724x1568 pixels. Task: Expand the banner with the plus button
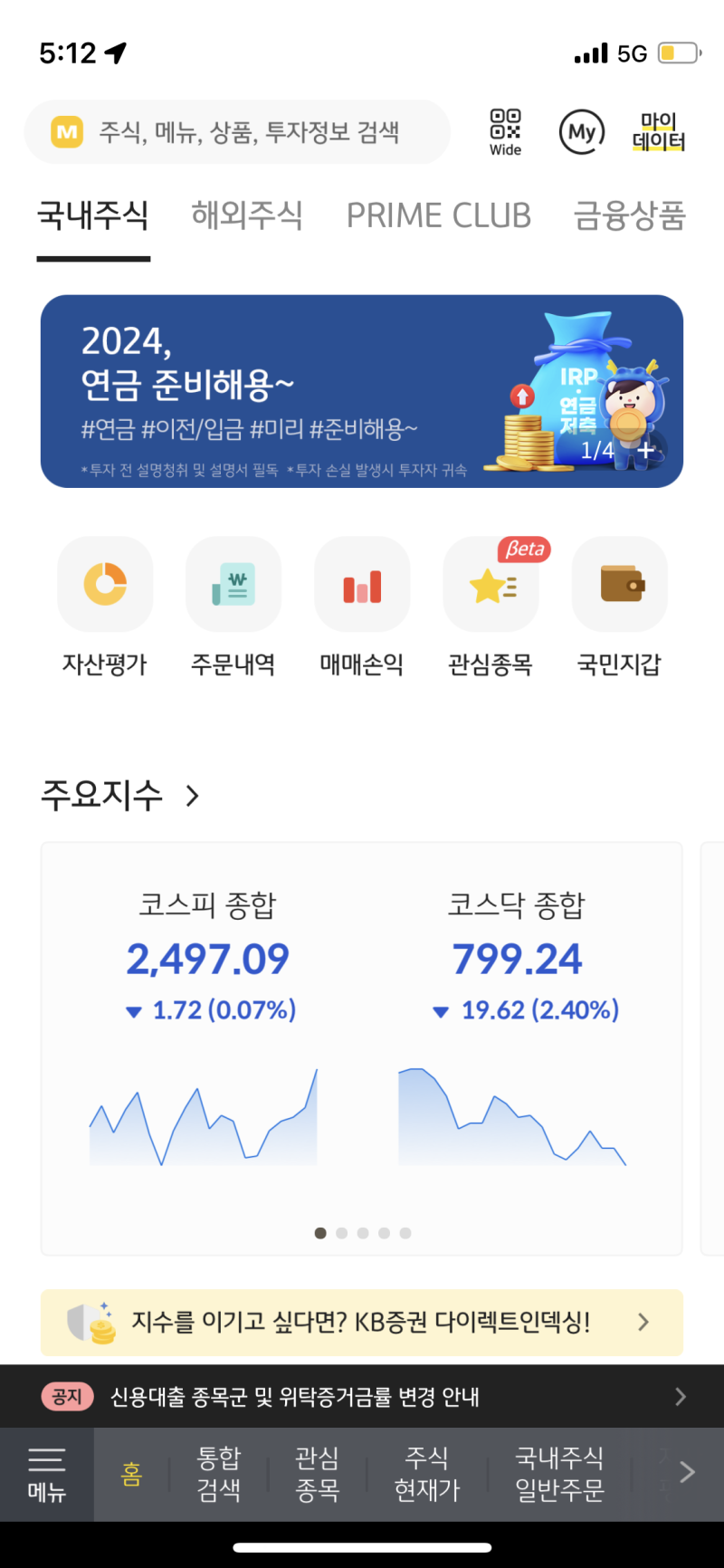[646, 450]
